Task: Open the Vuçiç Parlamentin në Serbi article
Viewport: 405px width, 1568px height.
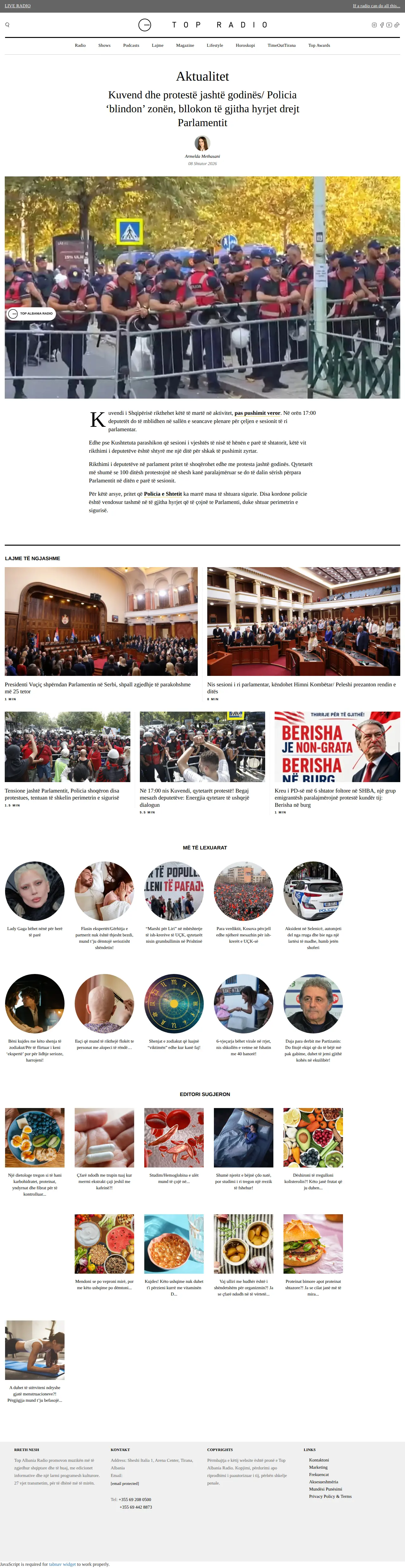Action: (x=97, y=688)
